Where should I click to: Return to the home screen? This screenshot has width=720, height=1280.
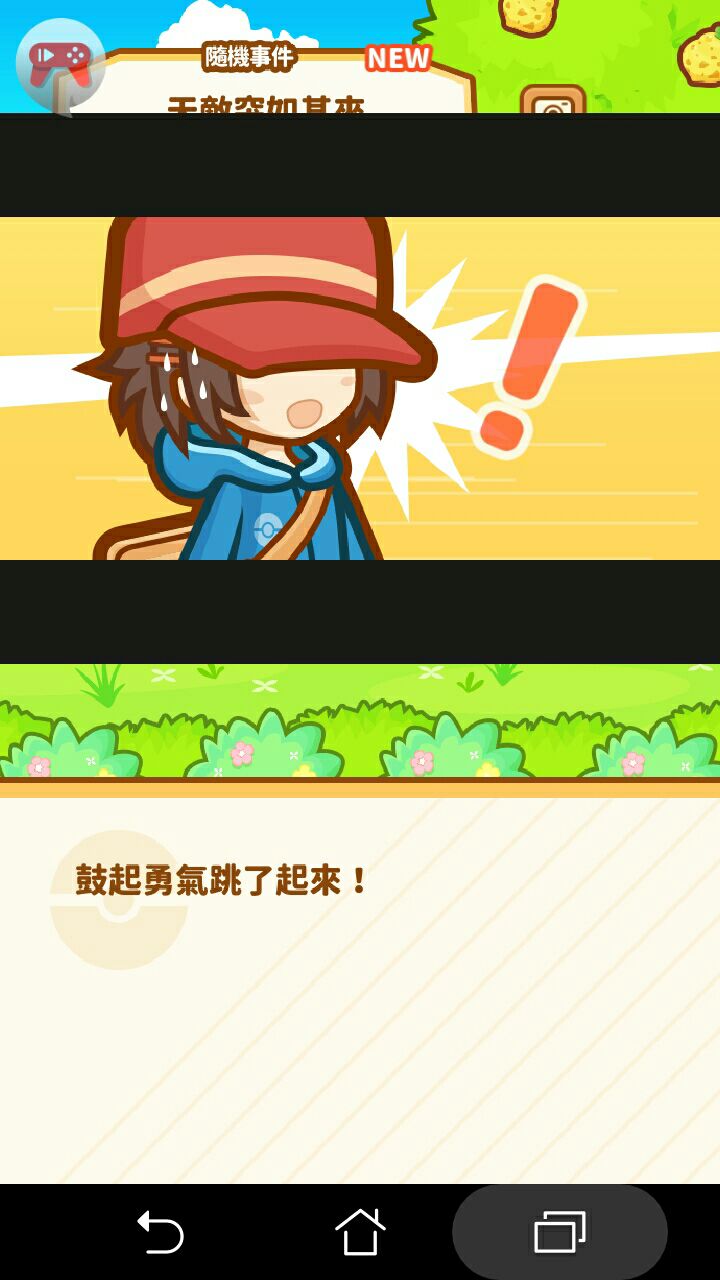(360, 1232)
